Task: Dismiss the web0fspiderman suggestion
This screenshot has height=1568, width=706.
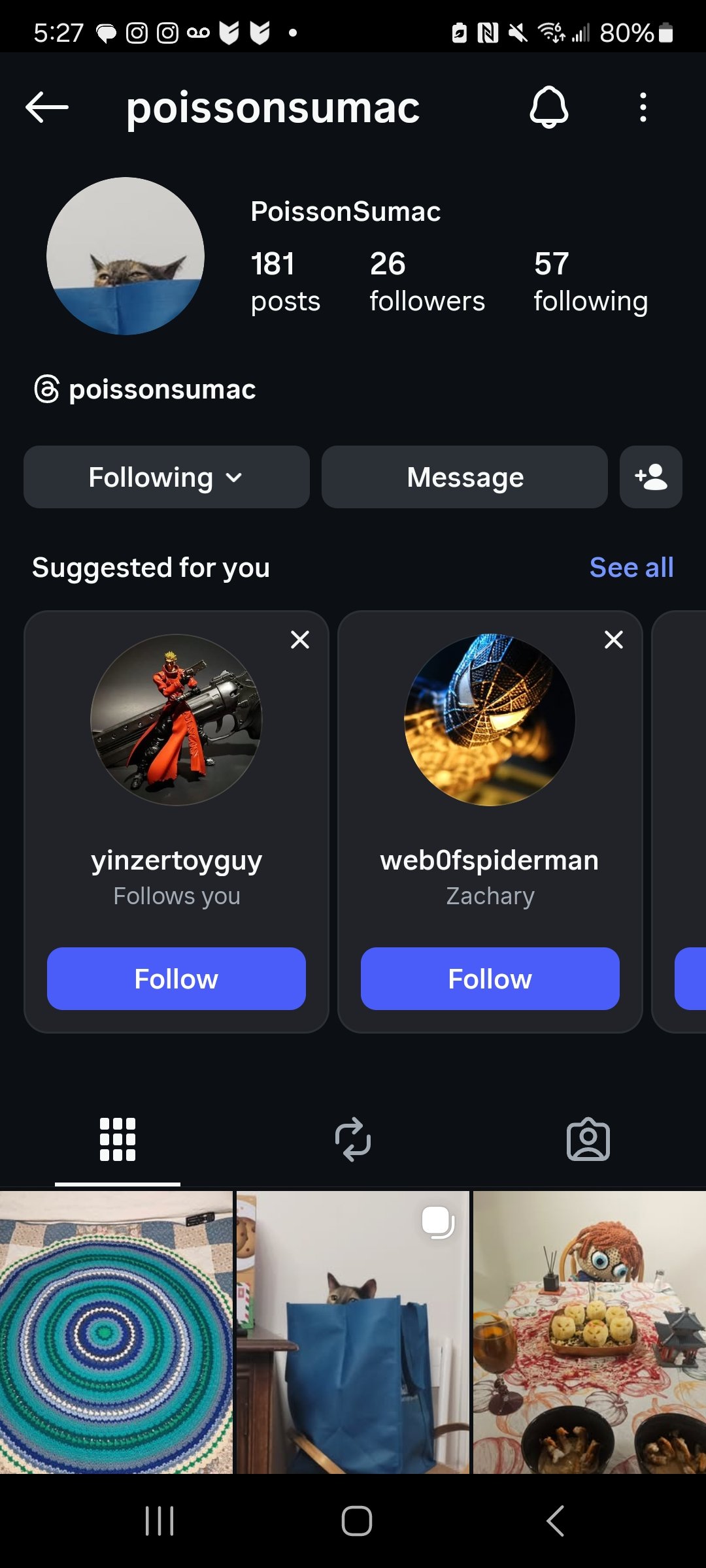Action: (x=614, y=640)
